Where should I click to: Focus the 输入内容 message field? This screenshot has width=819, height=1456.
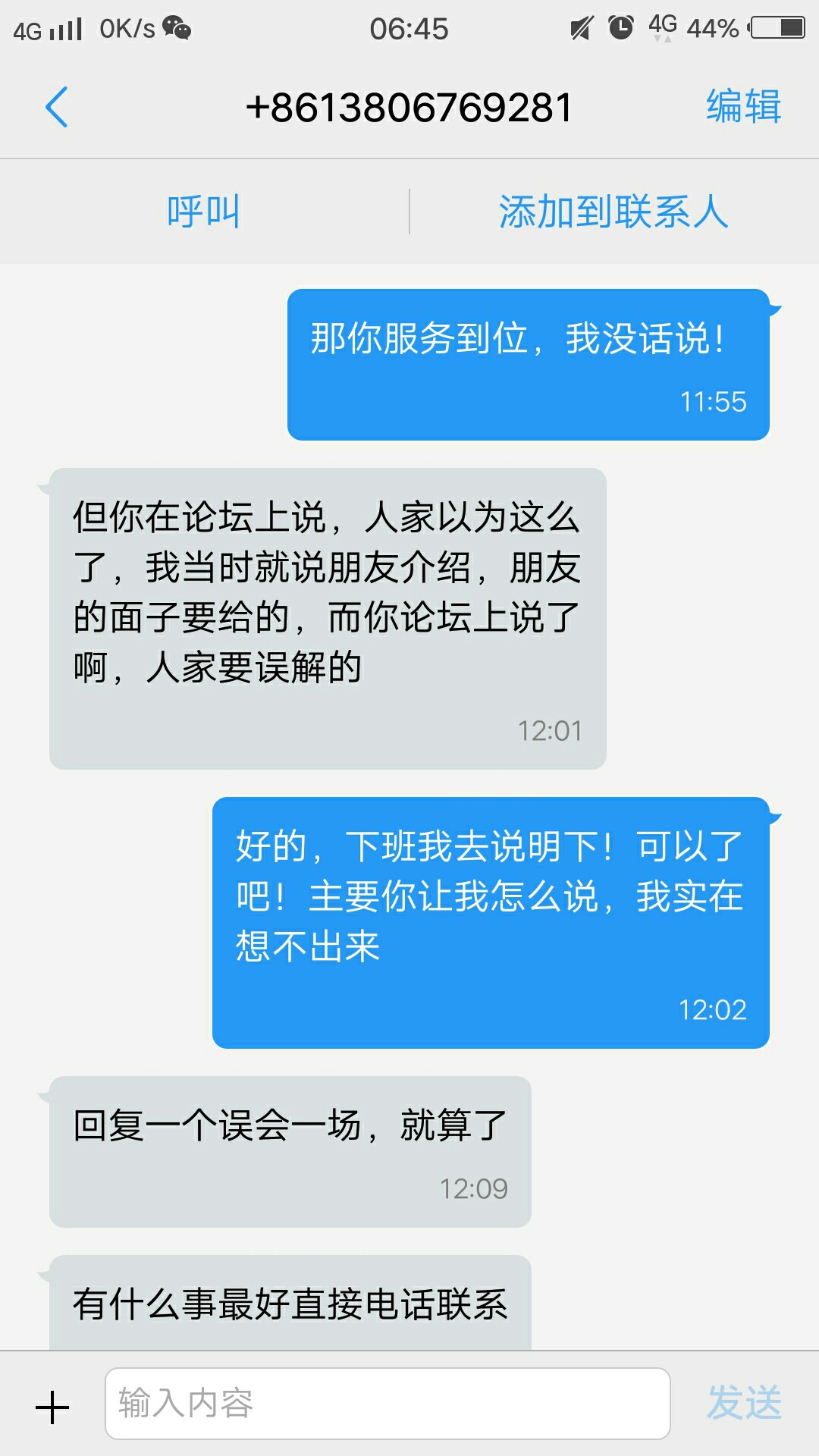click(x=388, y=1404)
